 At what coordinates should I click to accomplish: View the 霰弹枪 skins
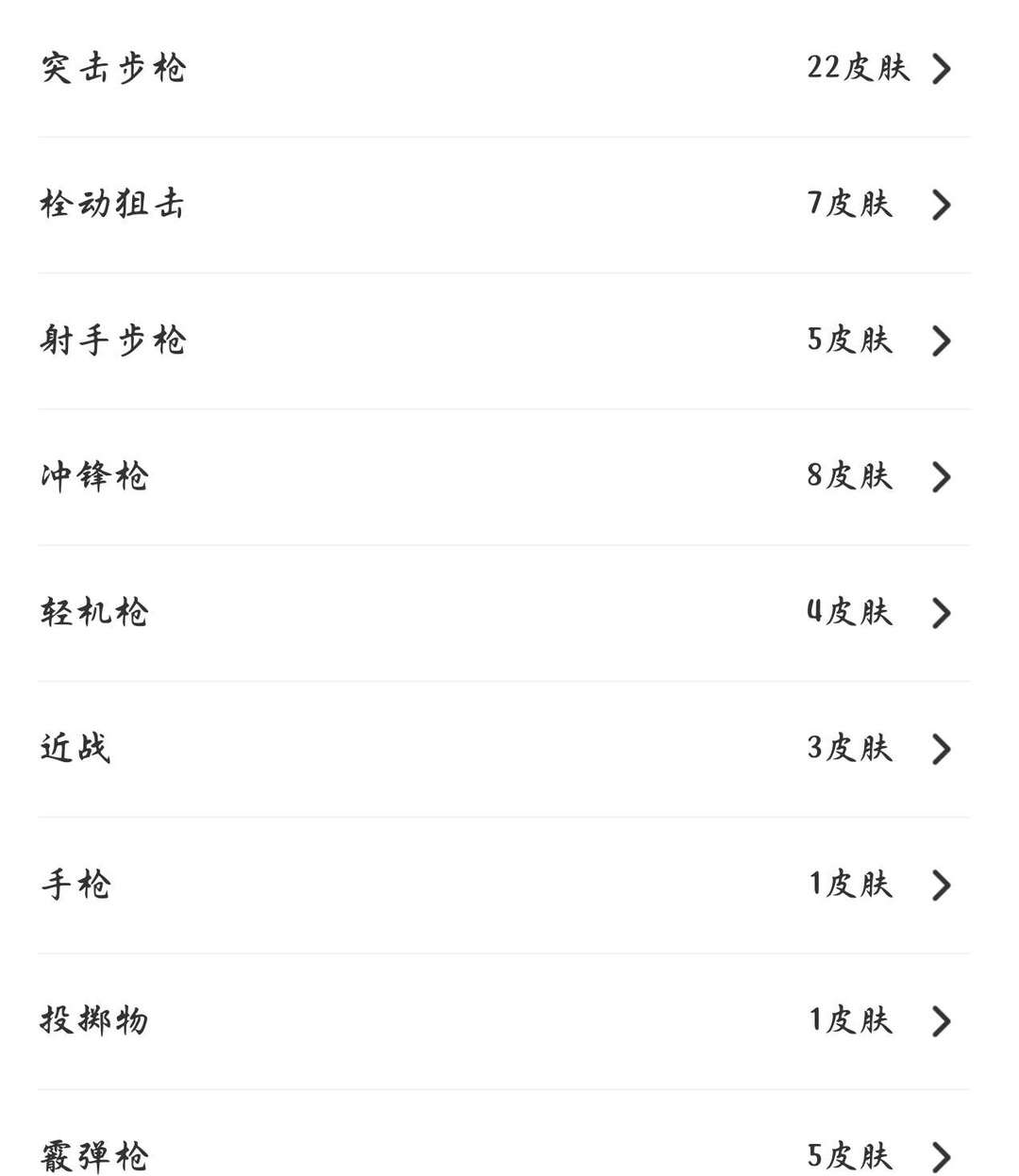tap(504, 1154)
